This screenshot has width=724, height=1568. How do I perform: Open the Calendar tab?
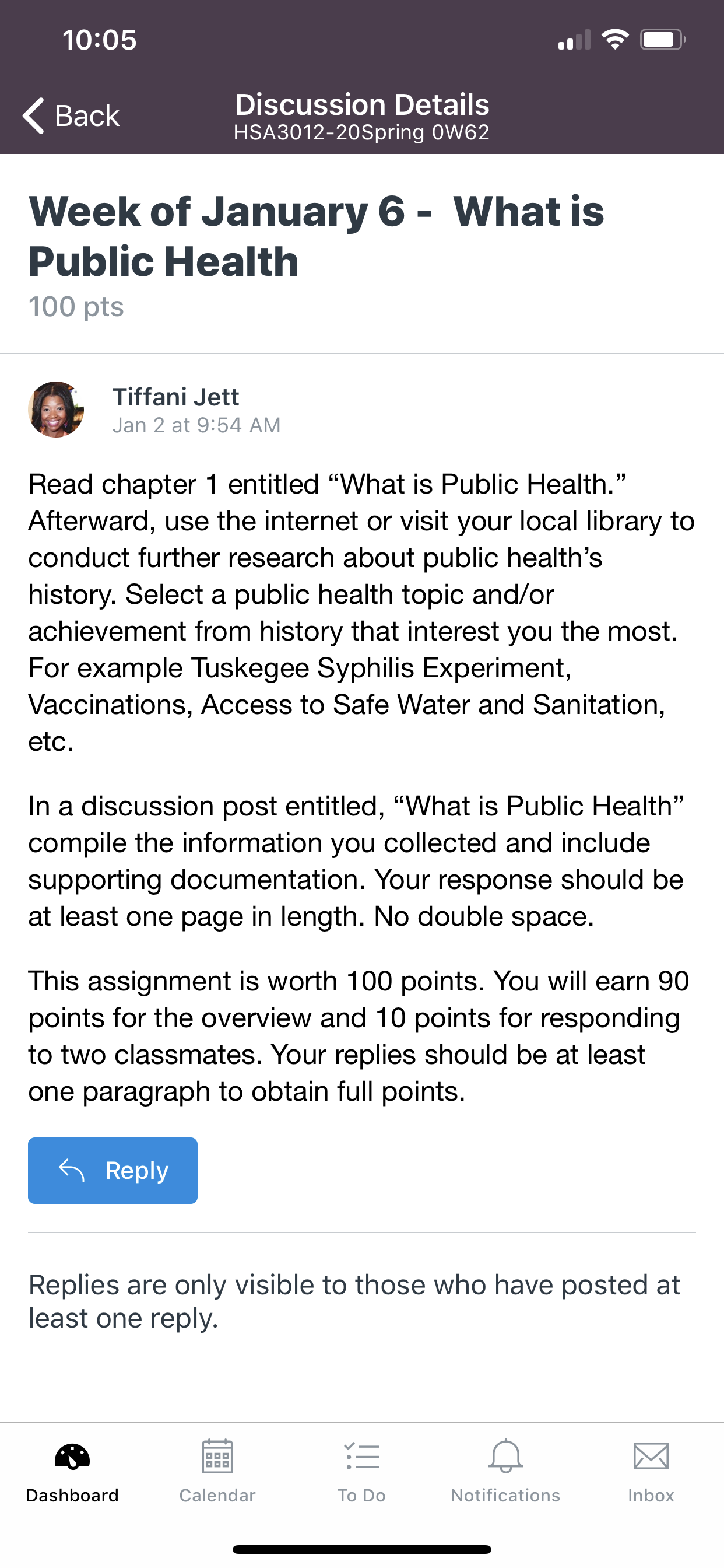point(217,1471)
